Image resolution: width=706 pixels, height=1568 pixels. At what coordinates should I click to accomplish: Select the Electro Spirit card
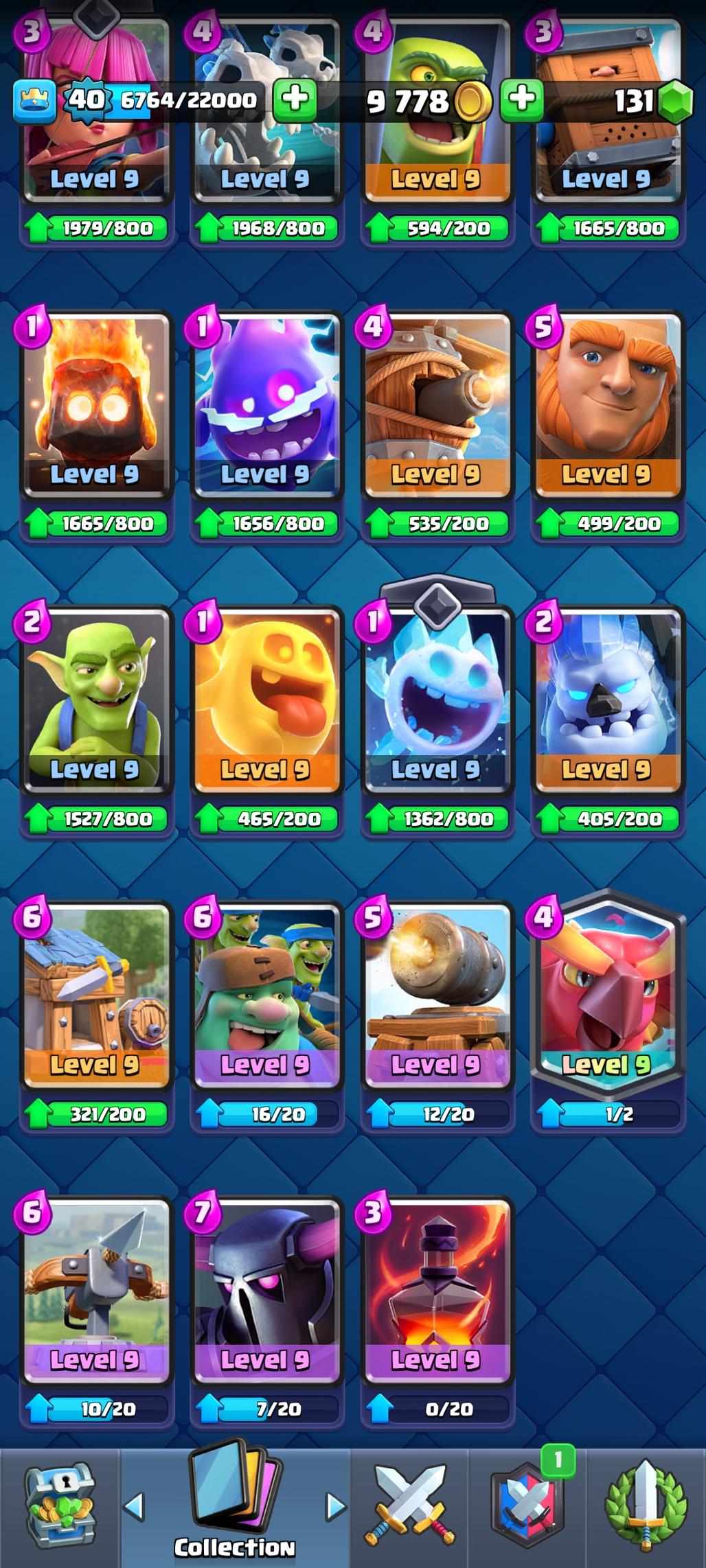[x=266, y=406]
